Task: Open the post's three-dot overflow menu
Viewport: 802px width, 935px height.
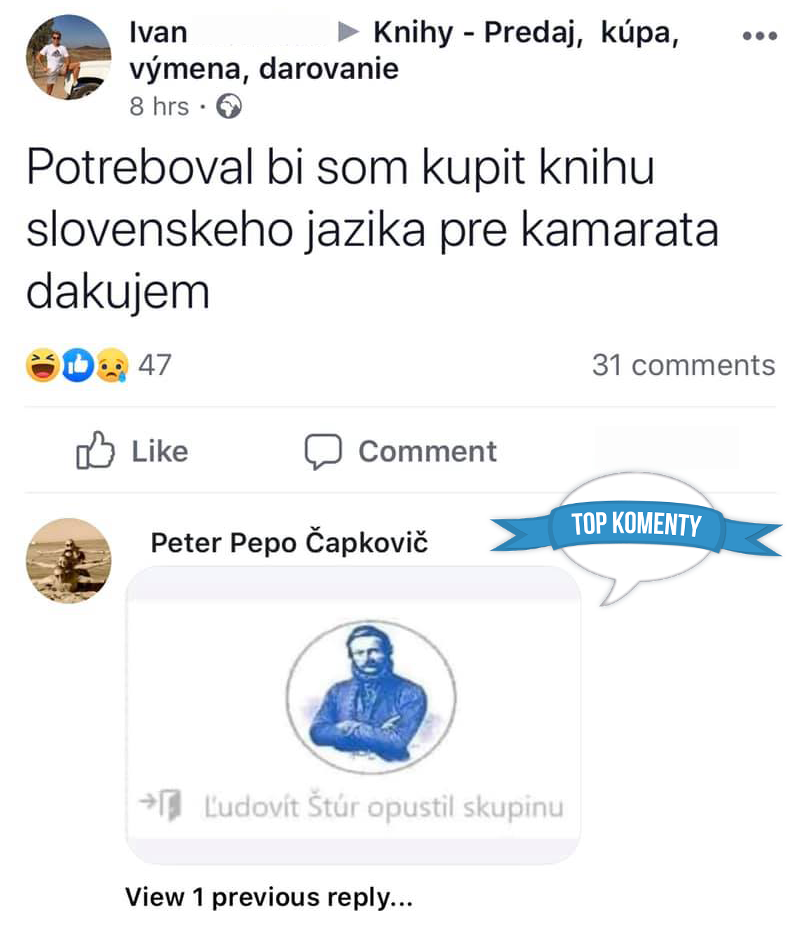Action: tap(760, 36)
